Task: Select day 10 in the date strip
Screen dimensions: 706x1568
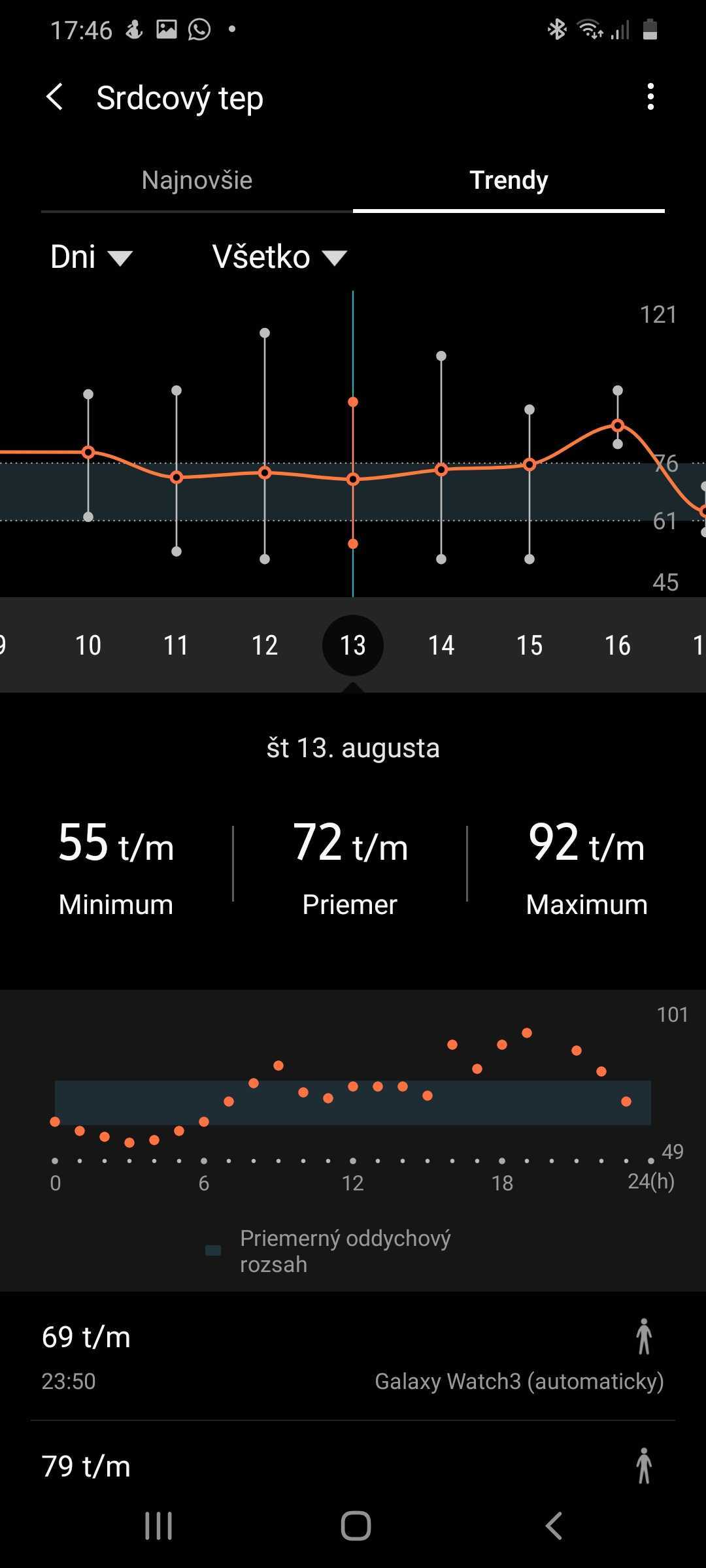Action: pos(88,645)
